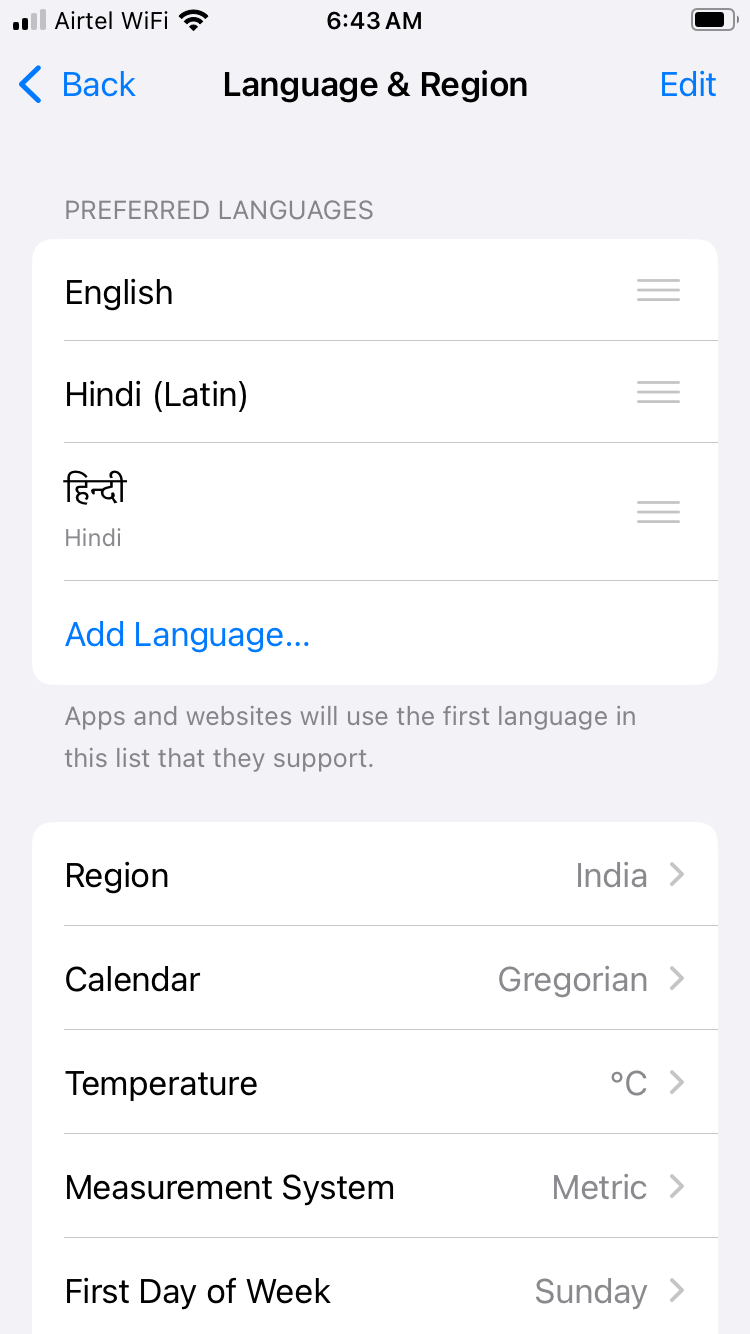Select the हिन्दी Hindi language row

375,512
